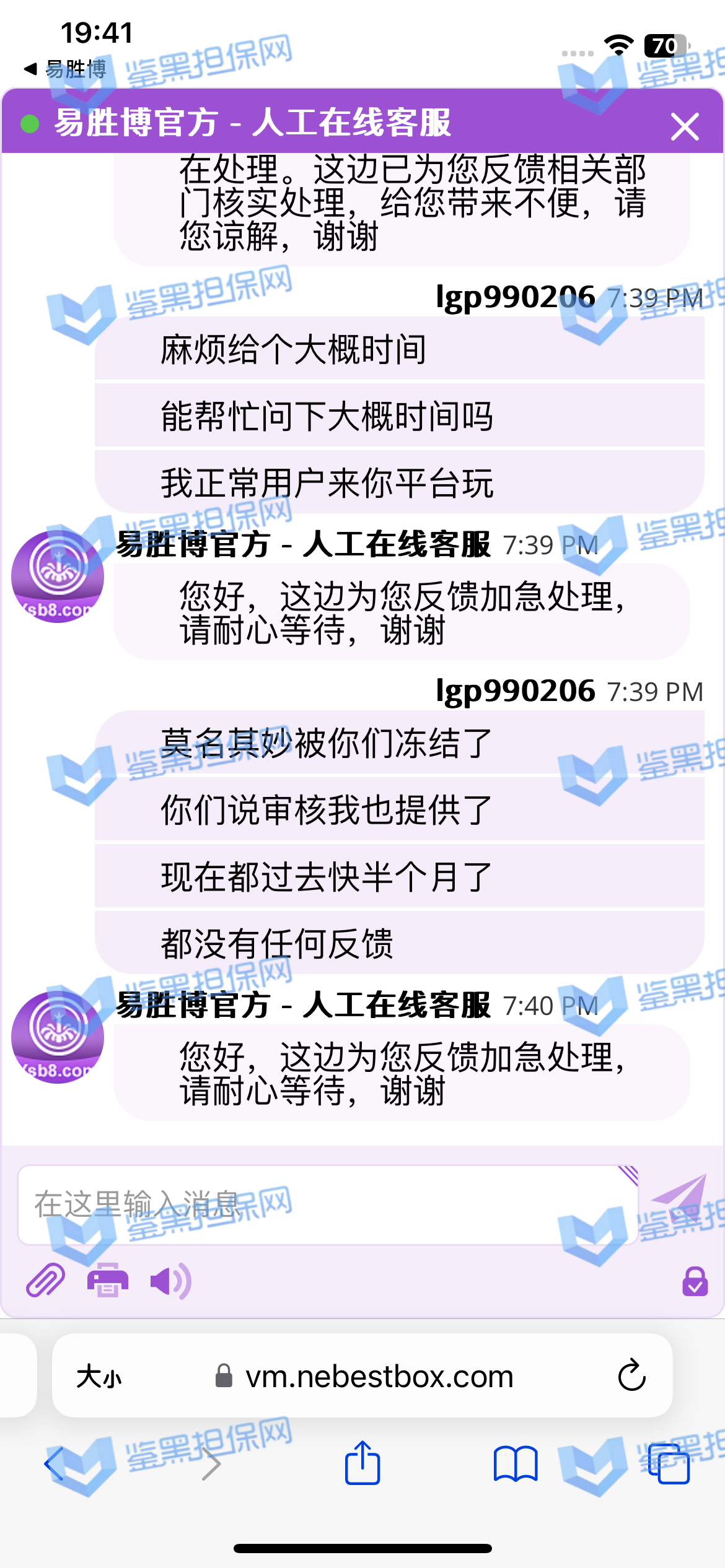Open Safari bookmarks

pos(516,1464)
